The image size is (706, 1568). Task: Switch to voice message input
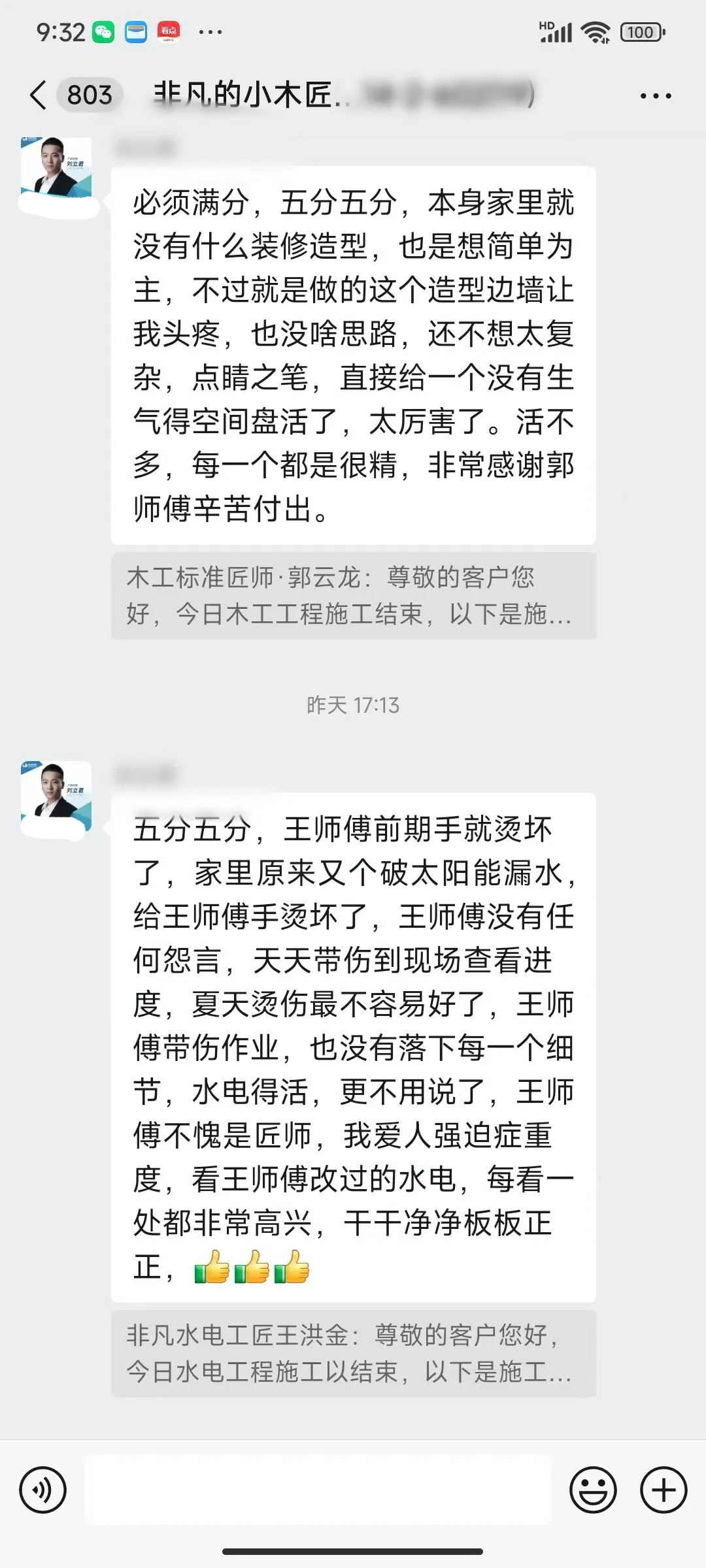point(43,1490)
